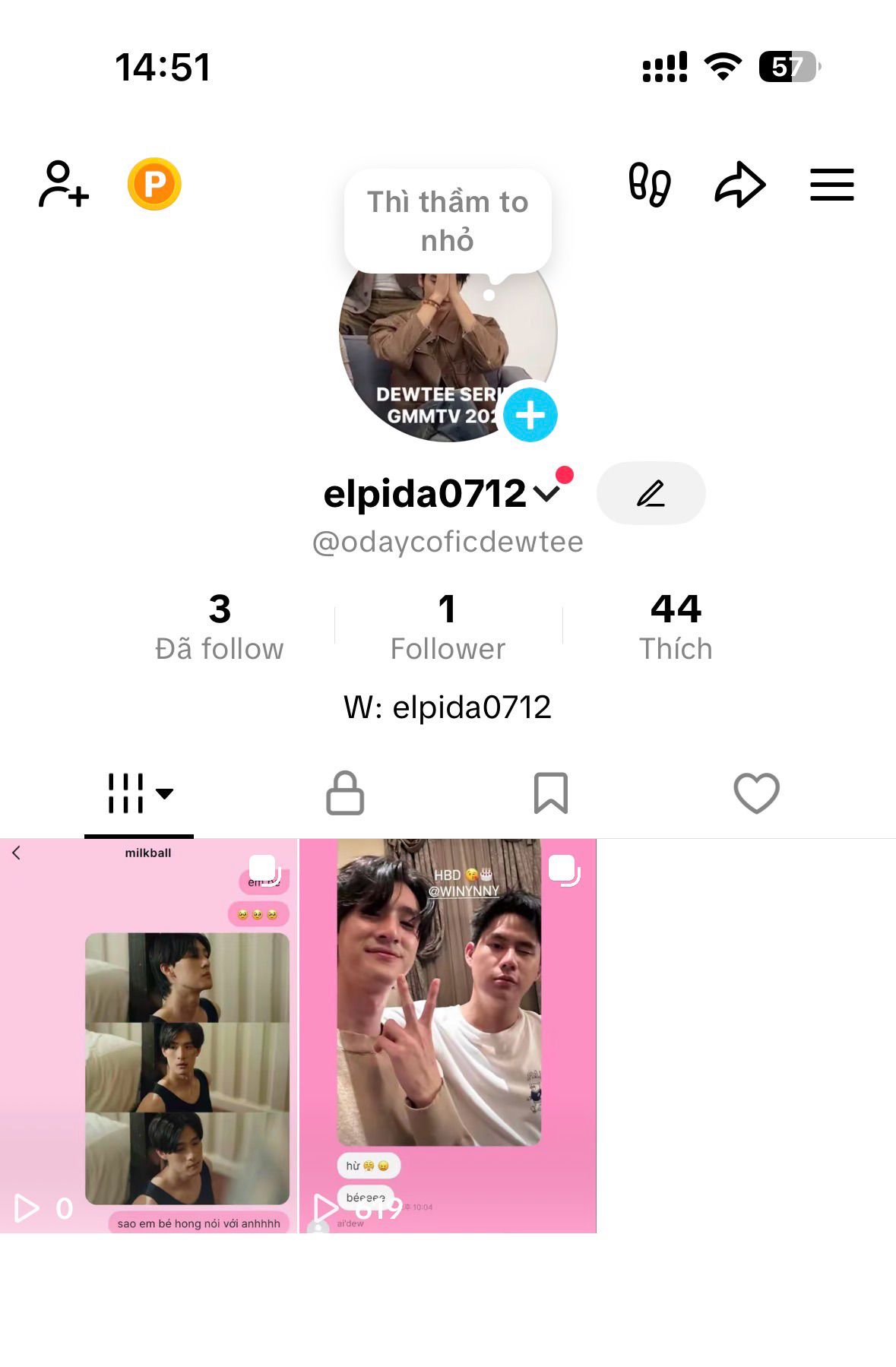The width and height of the screenshot is (896, 1367).
Task: View the Đã follow list
Action: point(220,627)
